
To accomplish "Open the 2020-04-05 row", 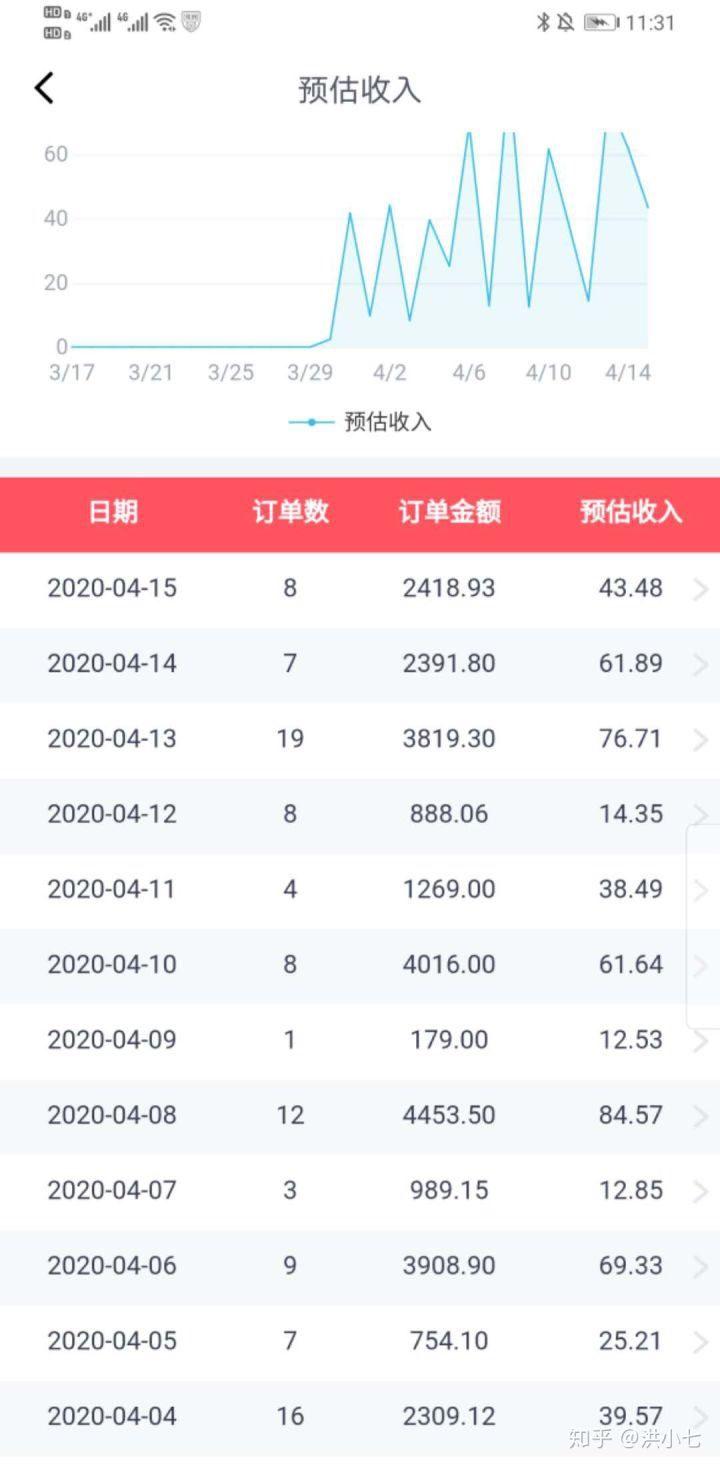I will [x=360, y=1342].
